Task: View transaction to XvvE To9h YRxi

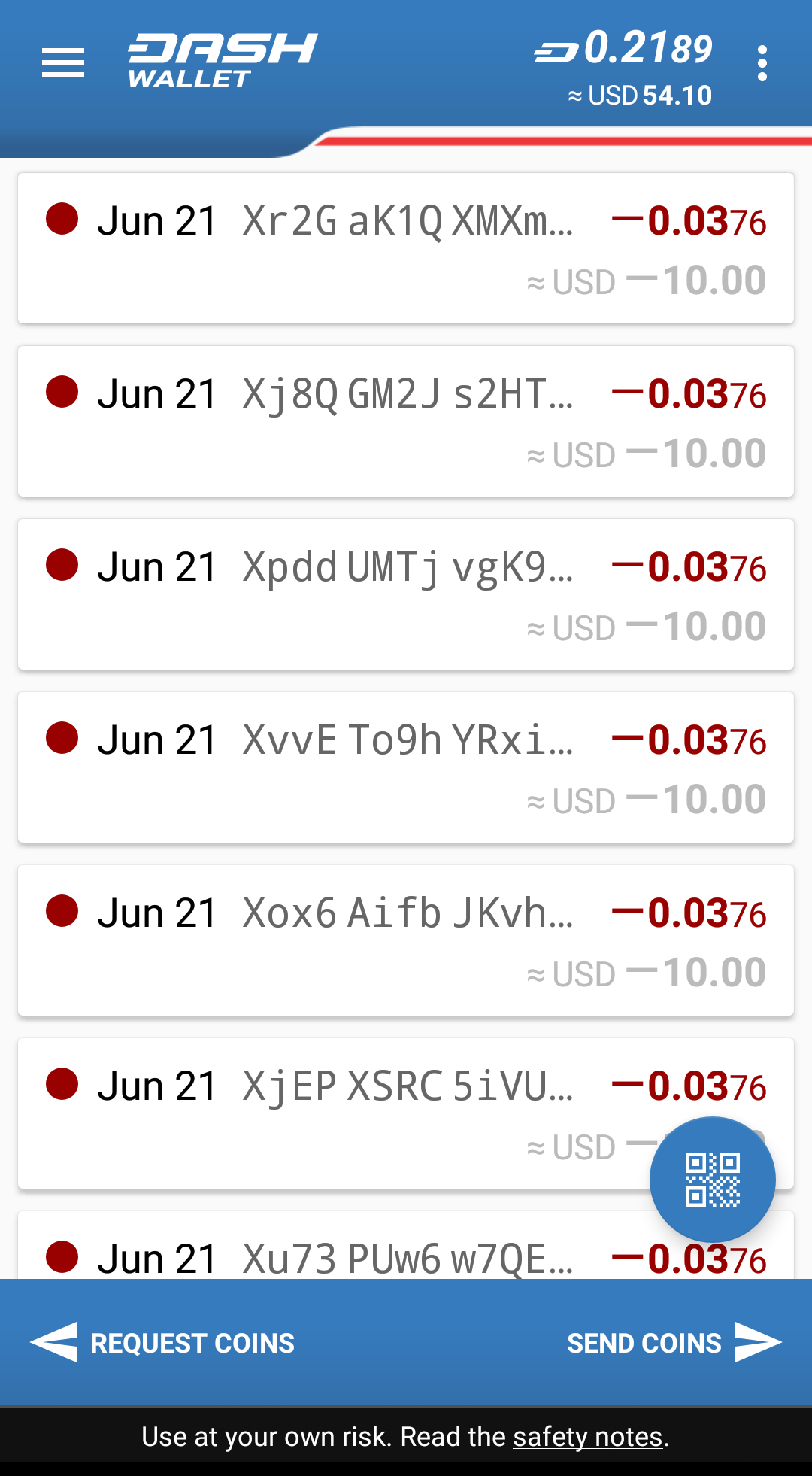Action: [x=406, y=767]
